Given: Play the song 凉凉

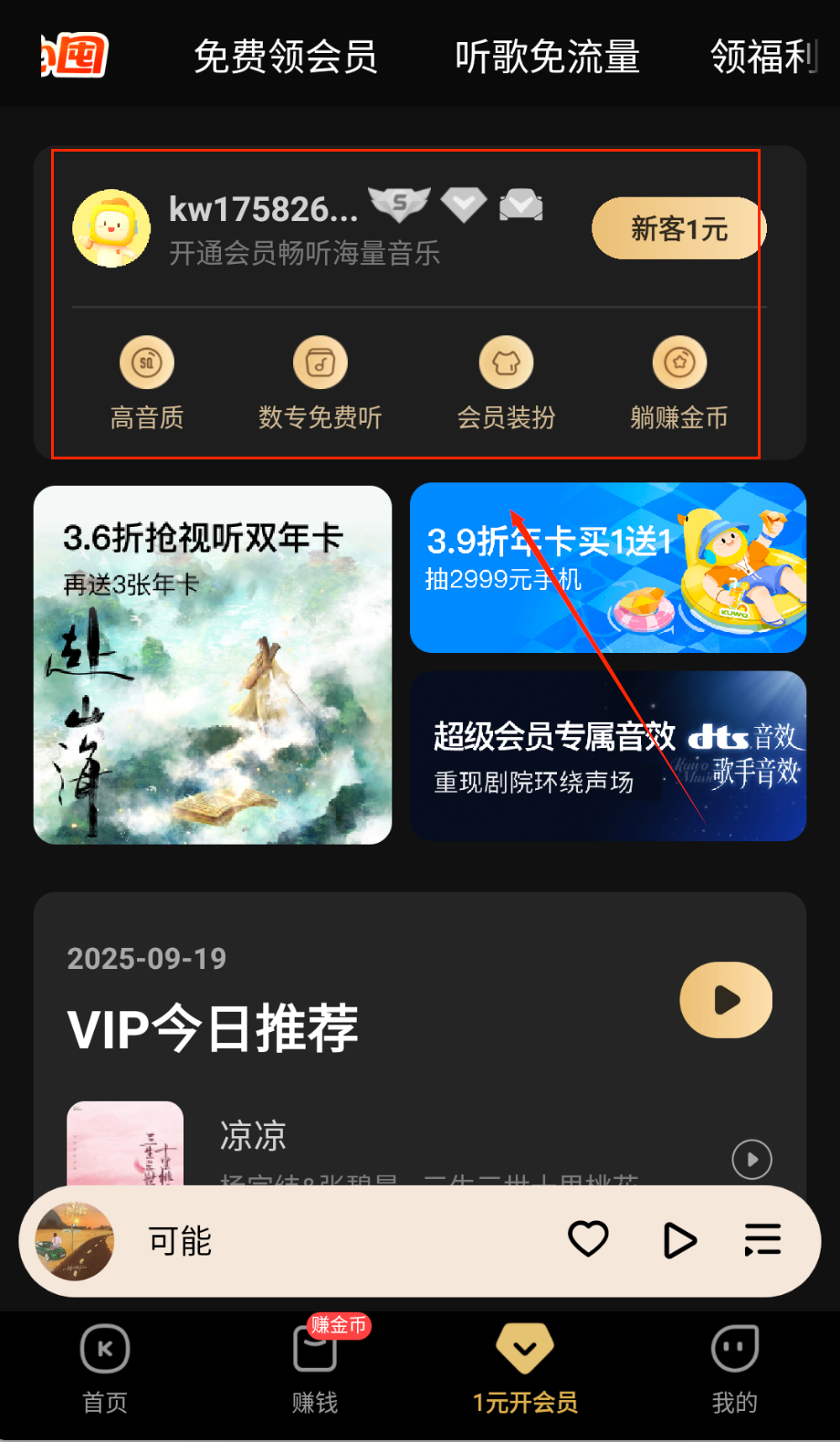Looking at the screenshot, I should [x=751, y=1159].
